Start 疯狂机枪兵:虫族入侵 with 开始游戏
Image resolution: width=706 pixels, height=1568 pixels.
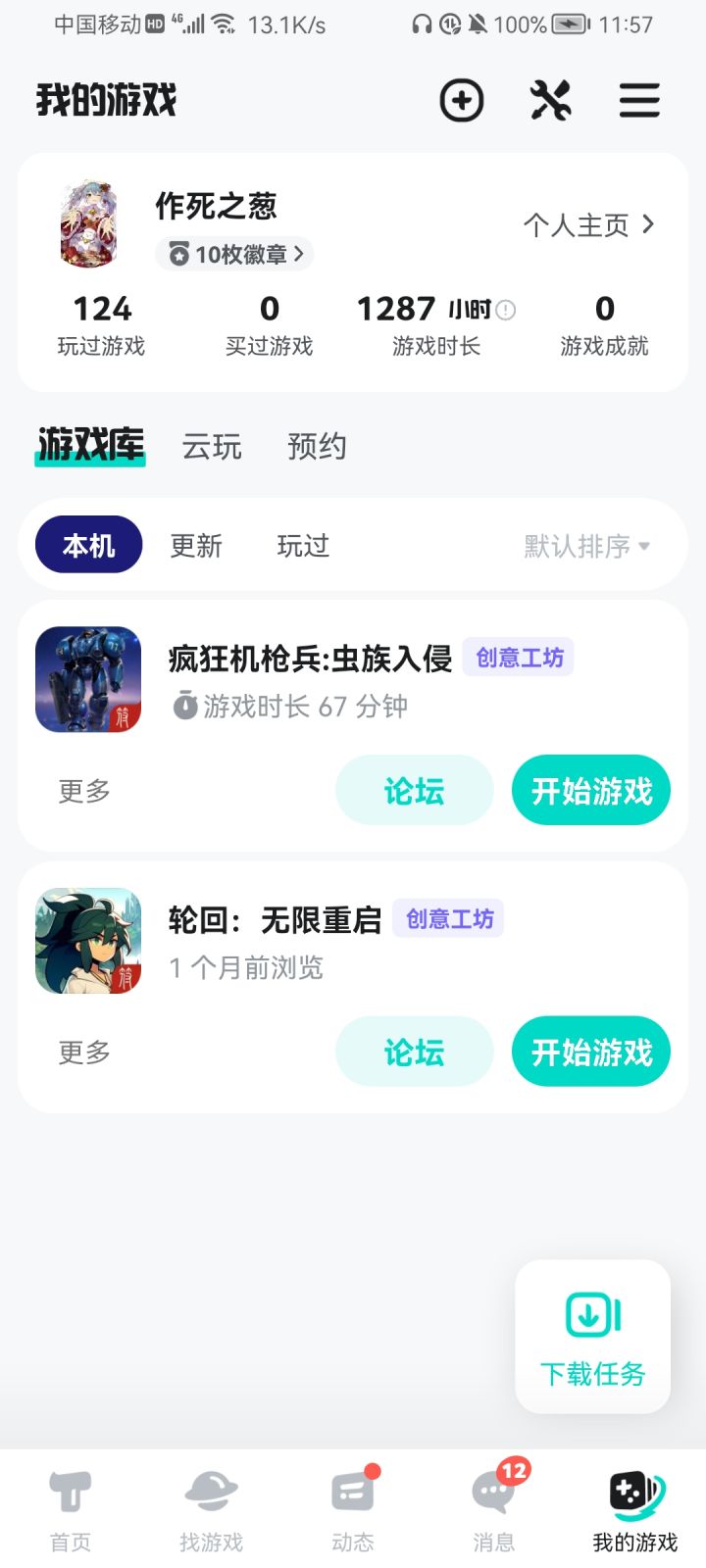coord(591,791)
